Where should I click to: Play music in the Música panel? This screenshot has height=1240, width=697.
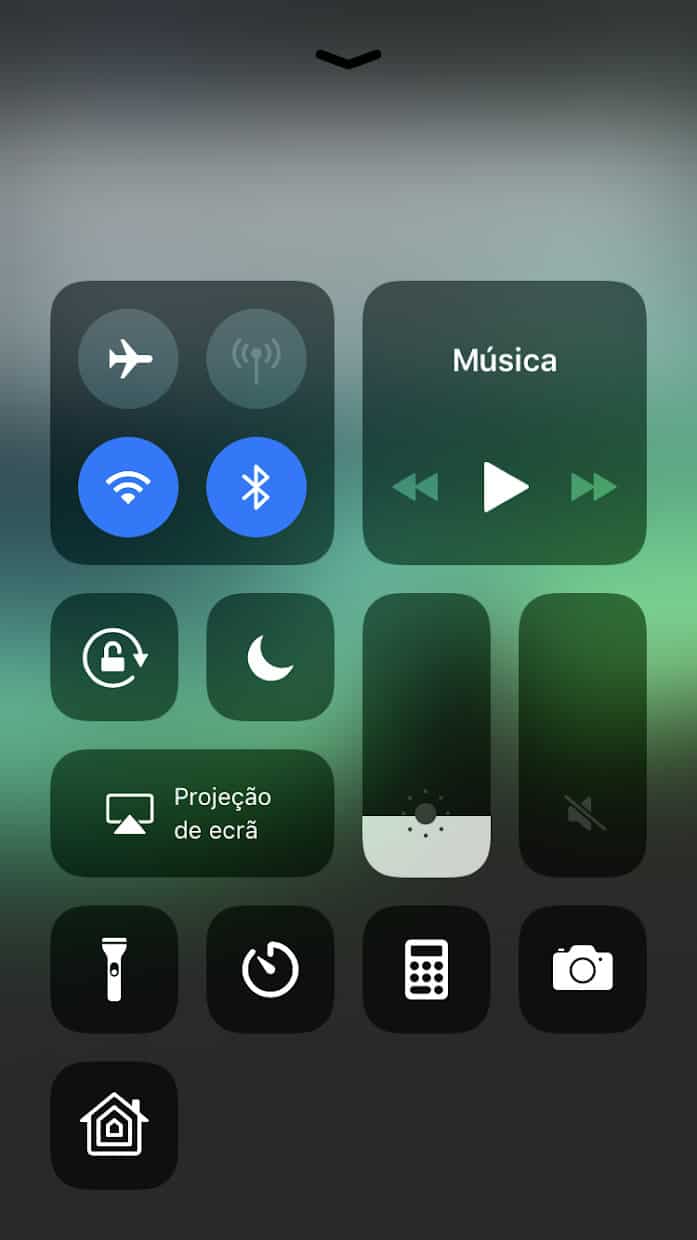505,487
